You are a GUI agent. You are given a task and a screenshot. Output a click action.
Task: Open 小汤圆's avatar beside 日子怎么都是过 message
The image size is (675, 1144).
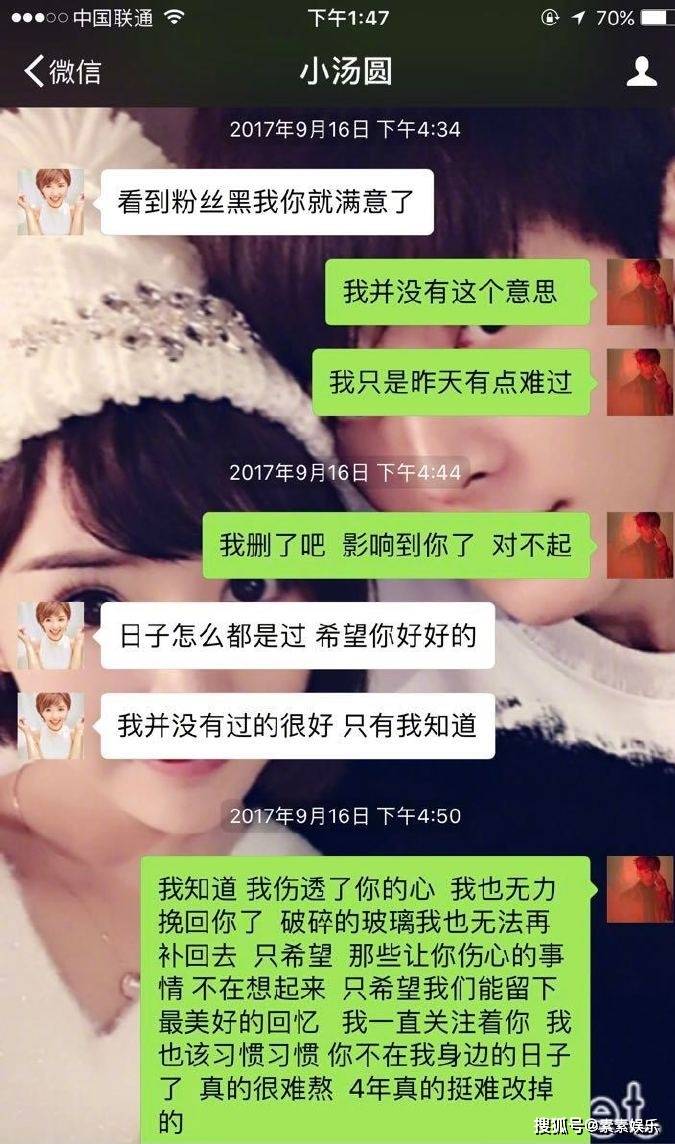tap(50, 635)
